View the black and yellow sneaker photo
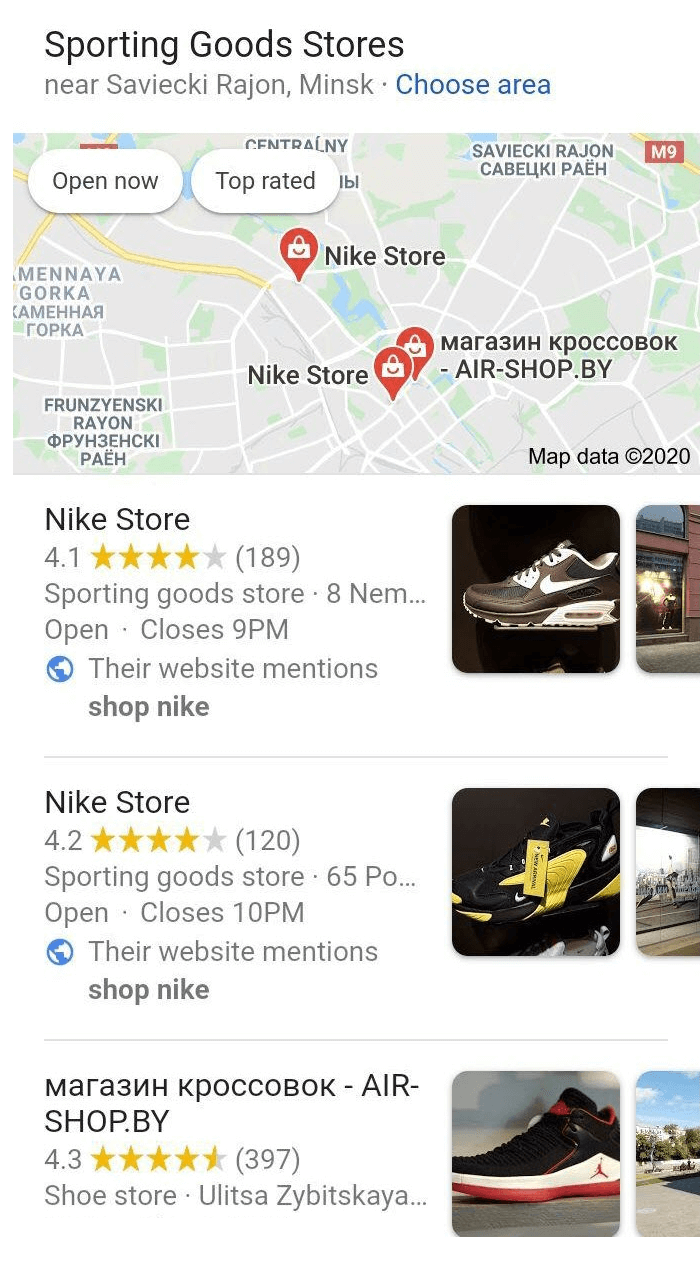 (536, 872)
